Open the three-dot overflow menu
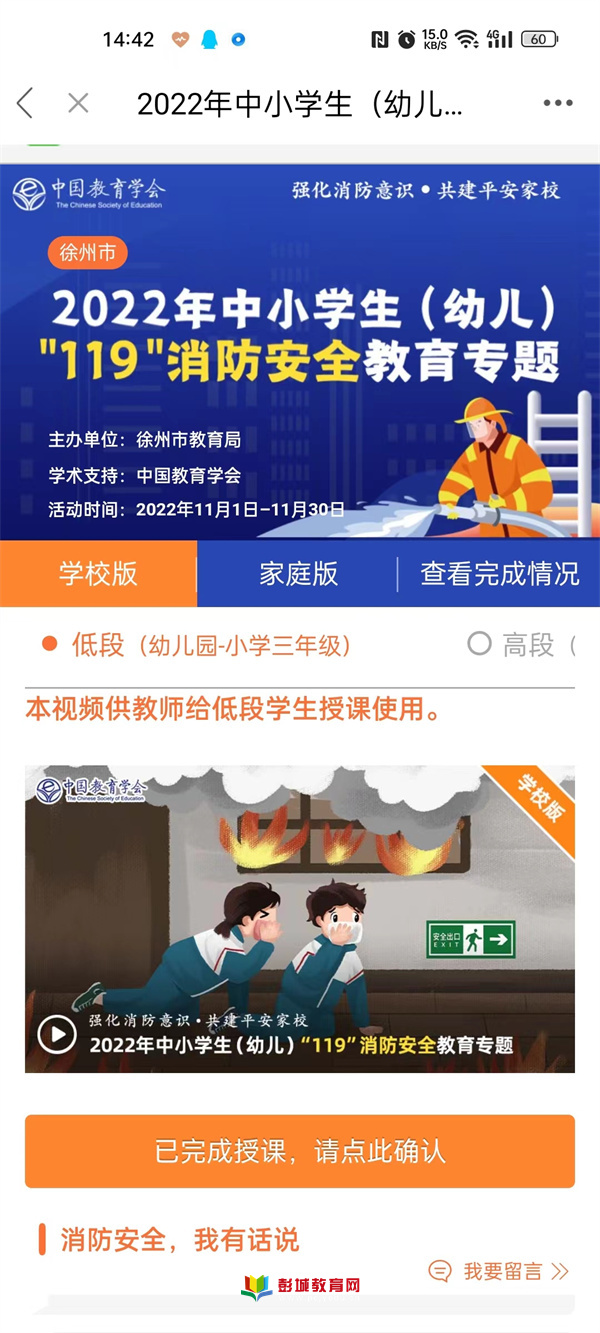The width and height of the screenshot is (600, 1333). [558, 103]
